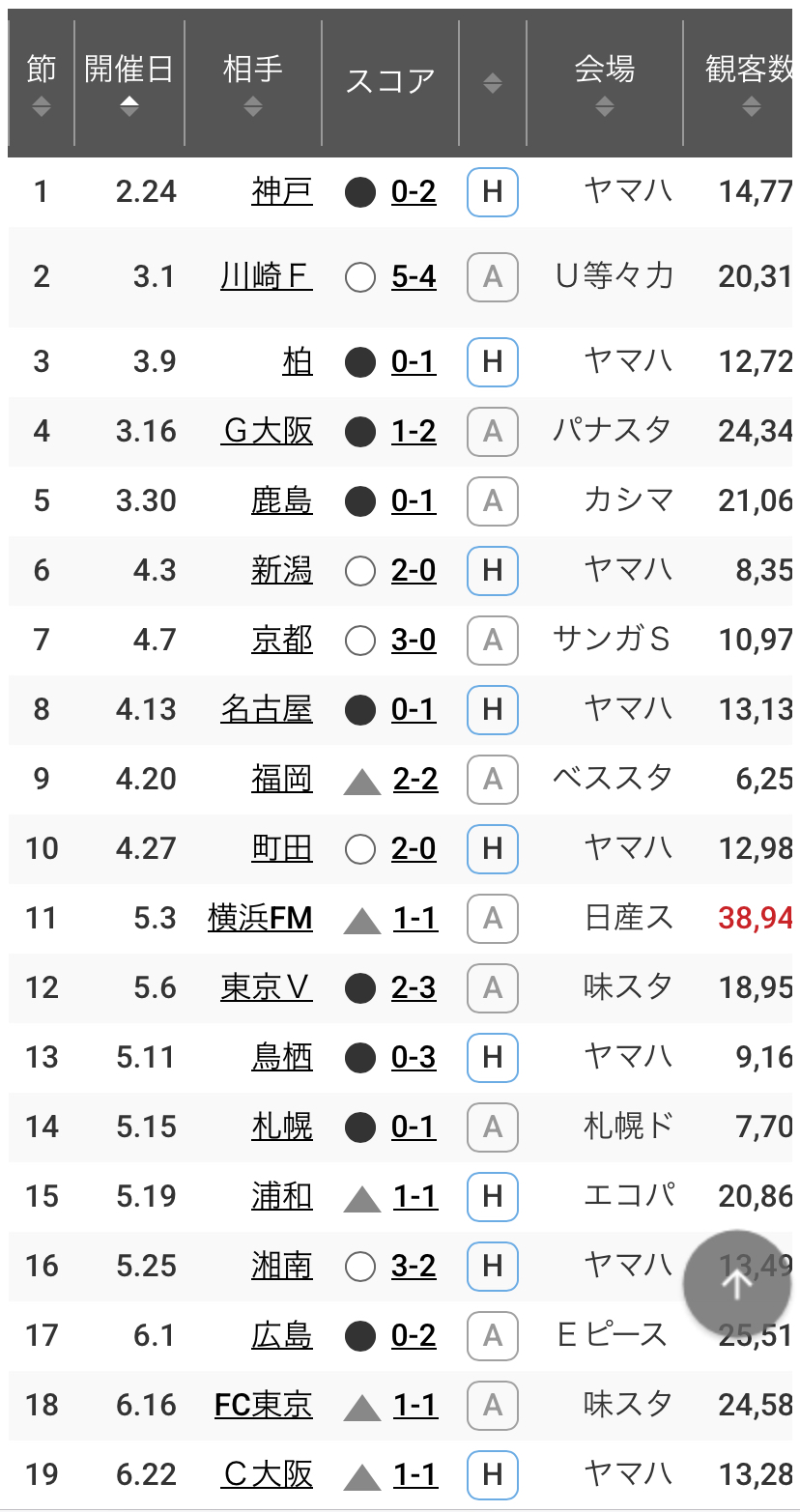The image size is (800, 1512).
Task: Sort by 会場 column header
Action: [605, 84]
